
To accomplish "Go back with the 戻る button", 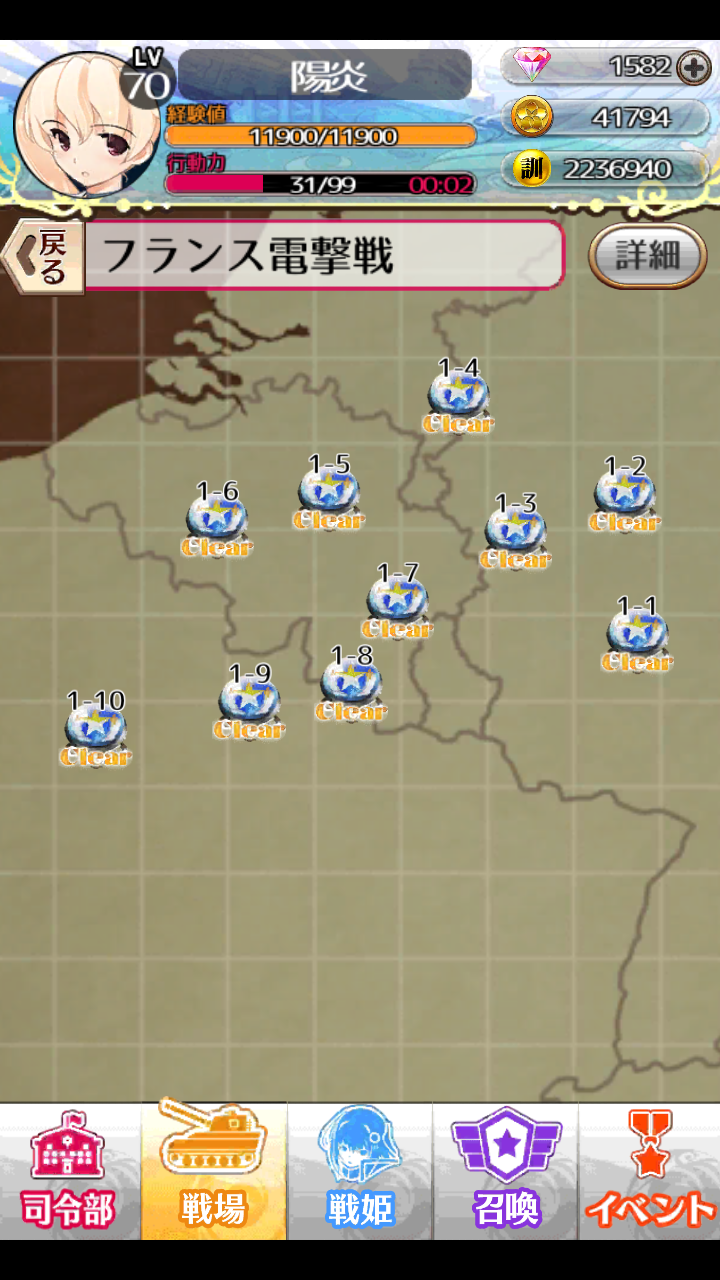I will tap(44, 258).
